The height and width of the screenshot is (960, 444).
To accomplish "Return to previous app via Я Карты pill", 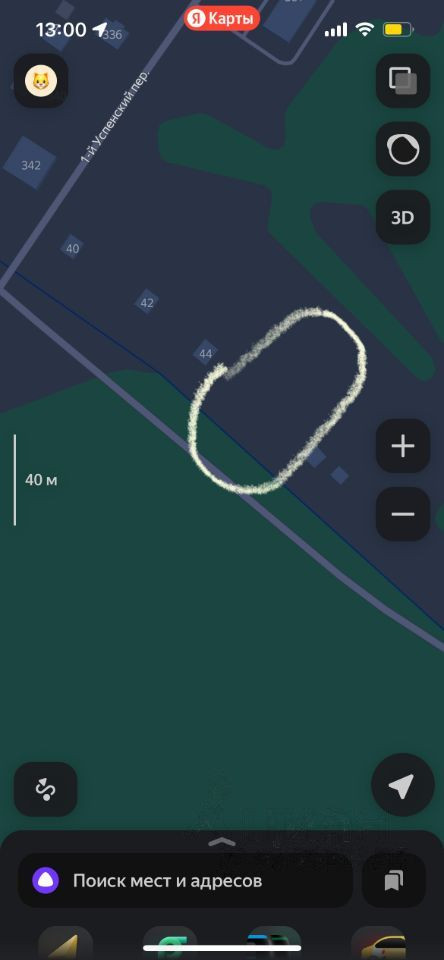I will click(x=222, y=19).
